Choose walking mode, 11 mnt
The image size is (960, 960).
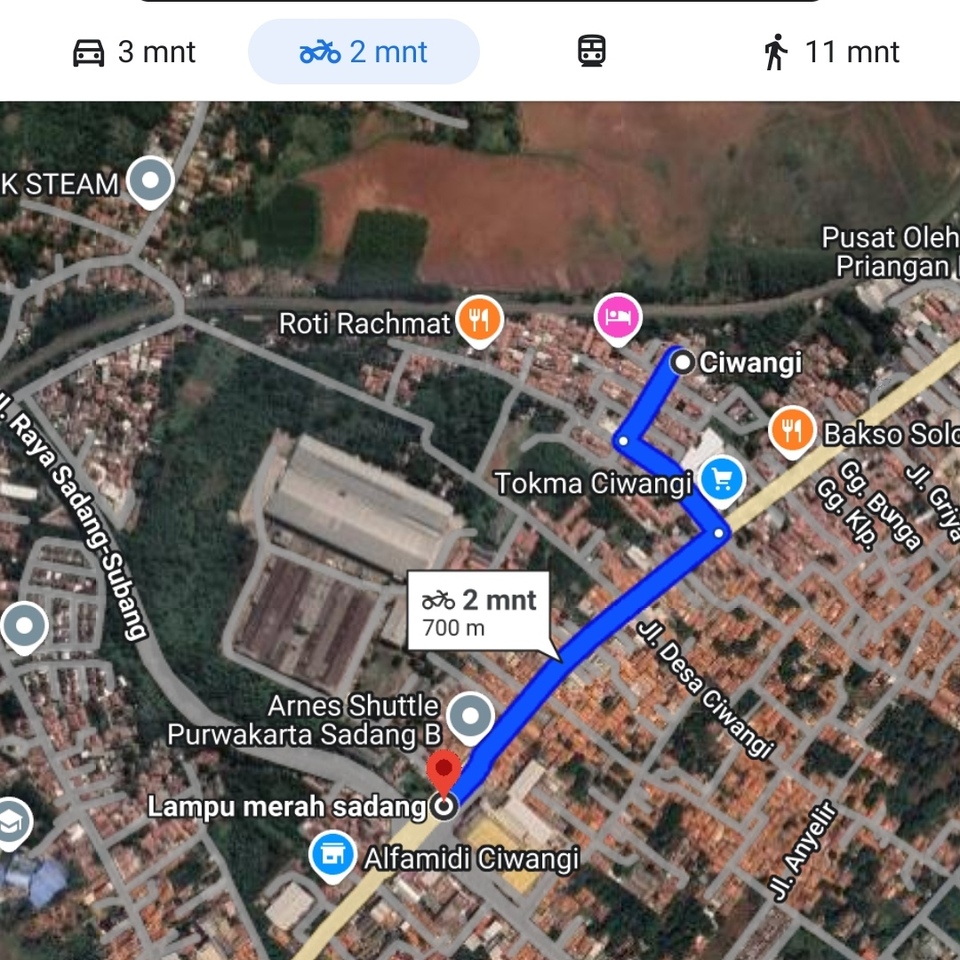pos(831,52)
